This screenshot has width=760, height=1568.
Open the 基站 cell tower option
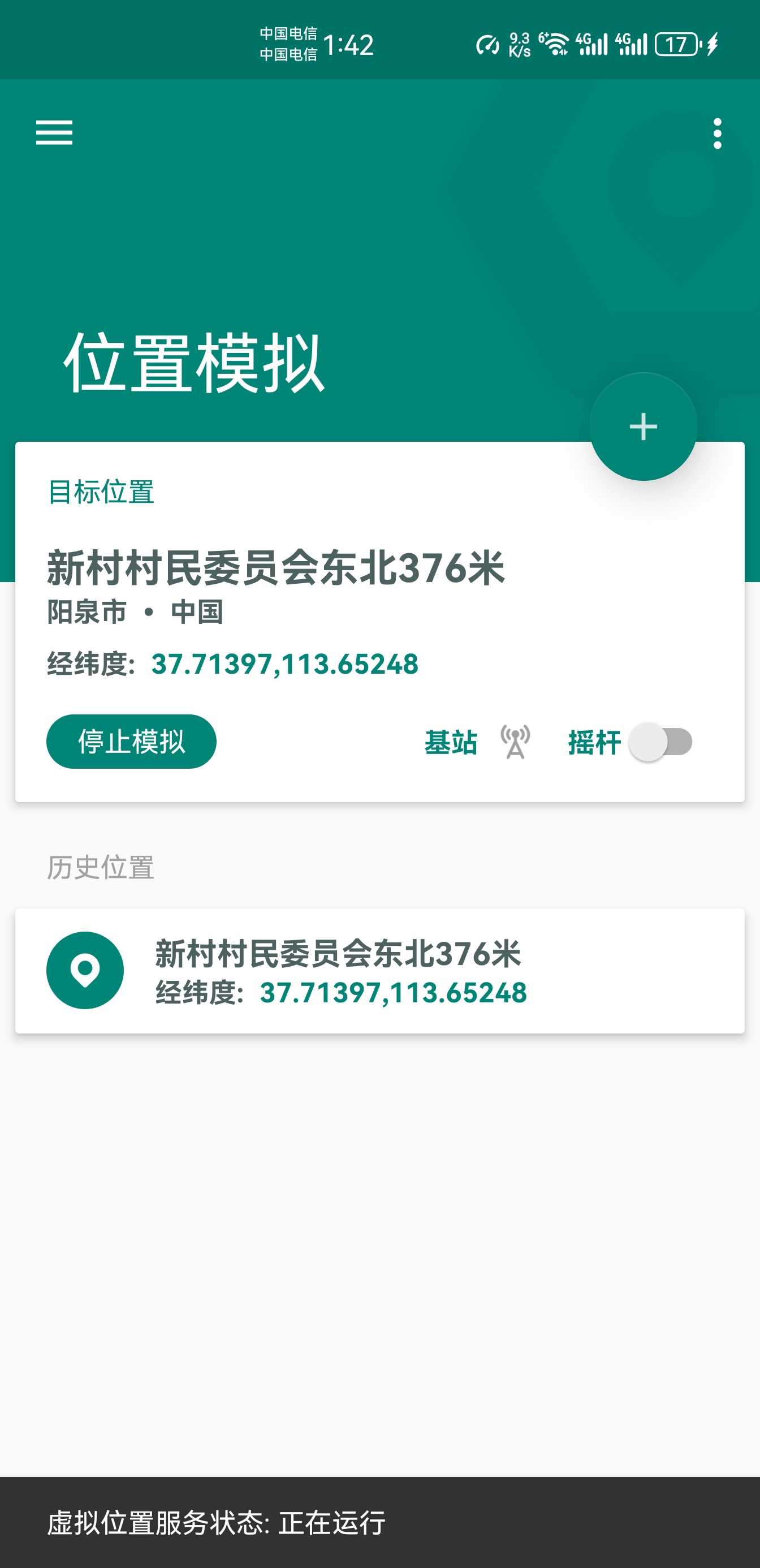[x=477, y=742]
